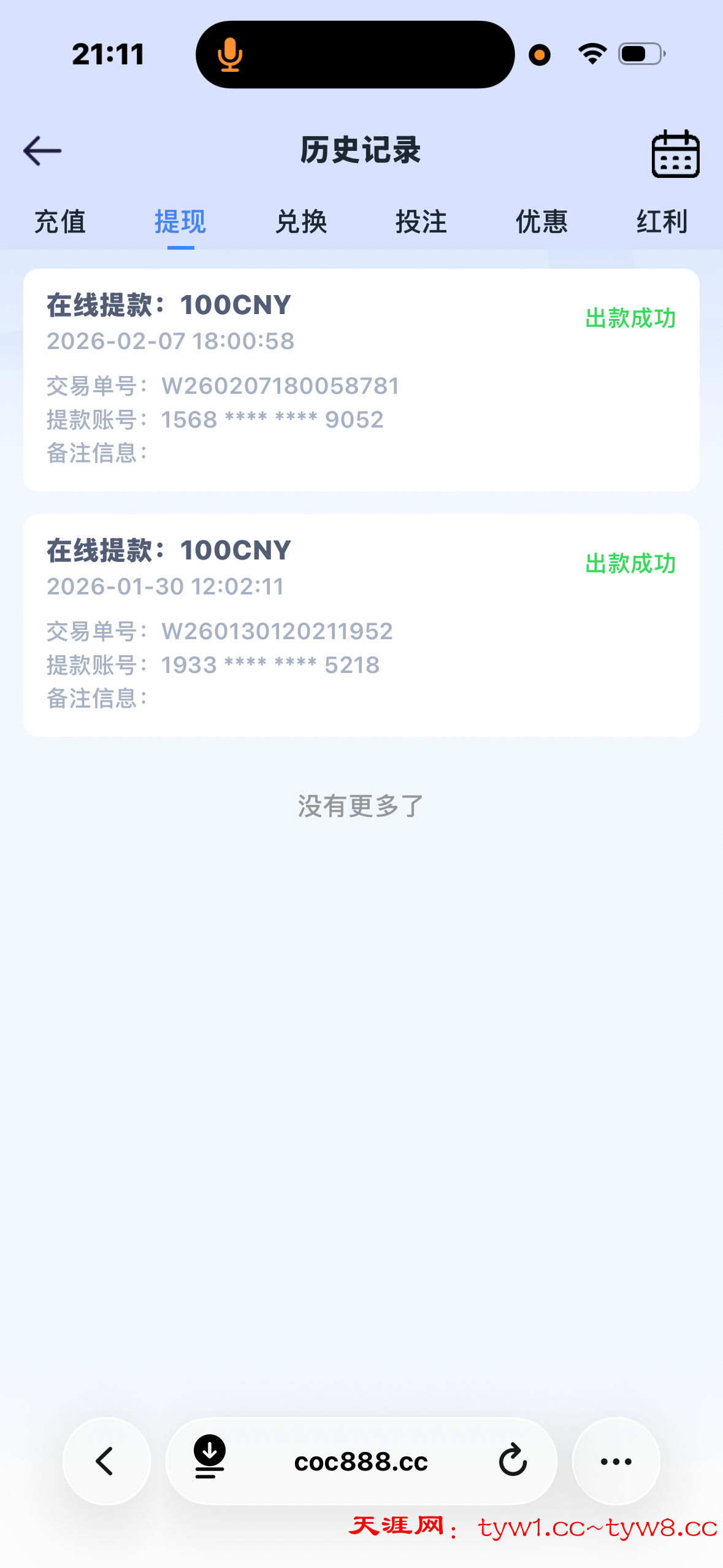Open the 红利 records tab
Viewport: 723px width, 1568px height.
[662, 222]
